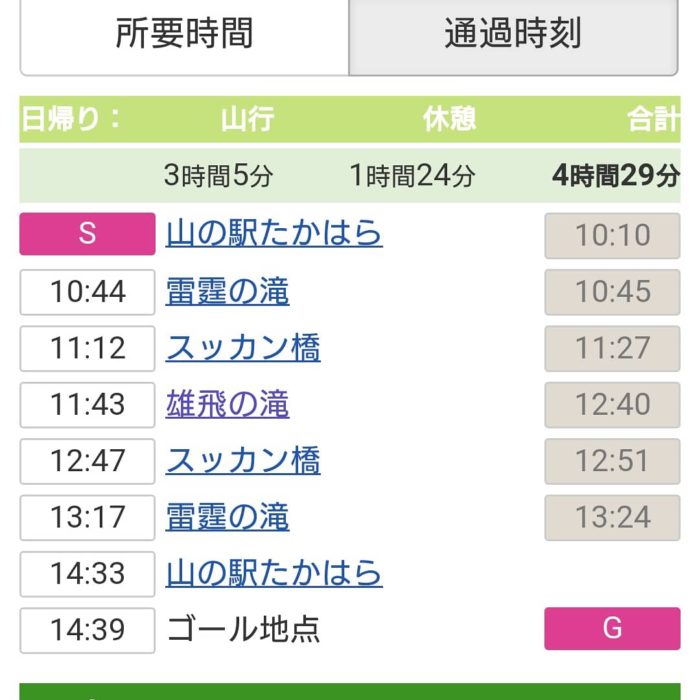Viewport: 700px width, 700px height.
Task: Open スッカン橋 link in the 12:47 row
Action: [243, 460]
